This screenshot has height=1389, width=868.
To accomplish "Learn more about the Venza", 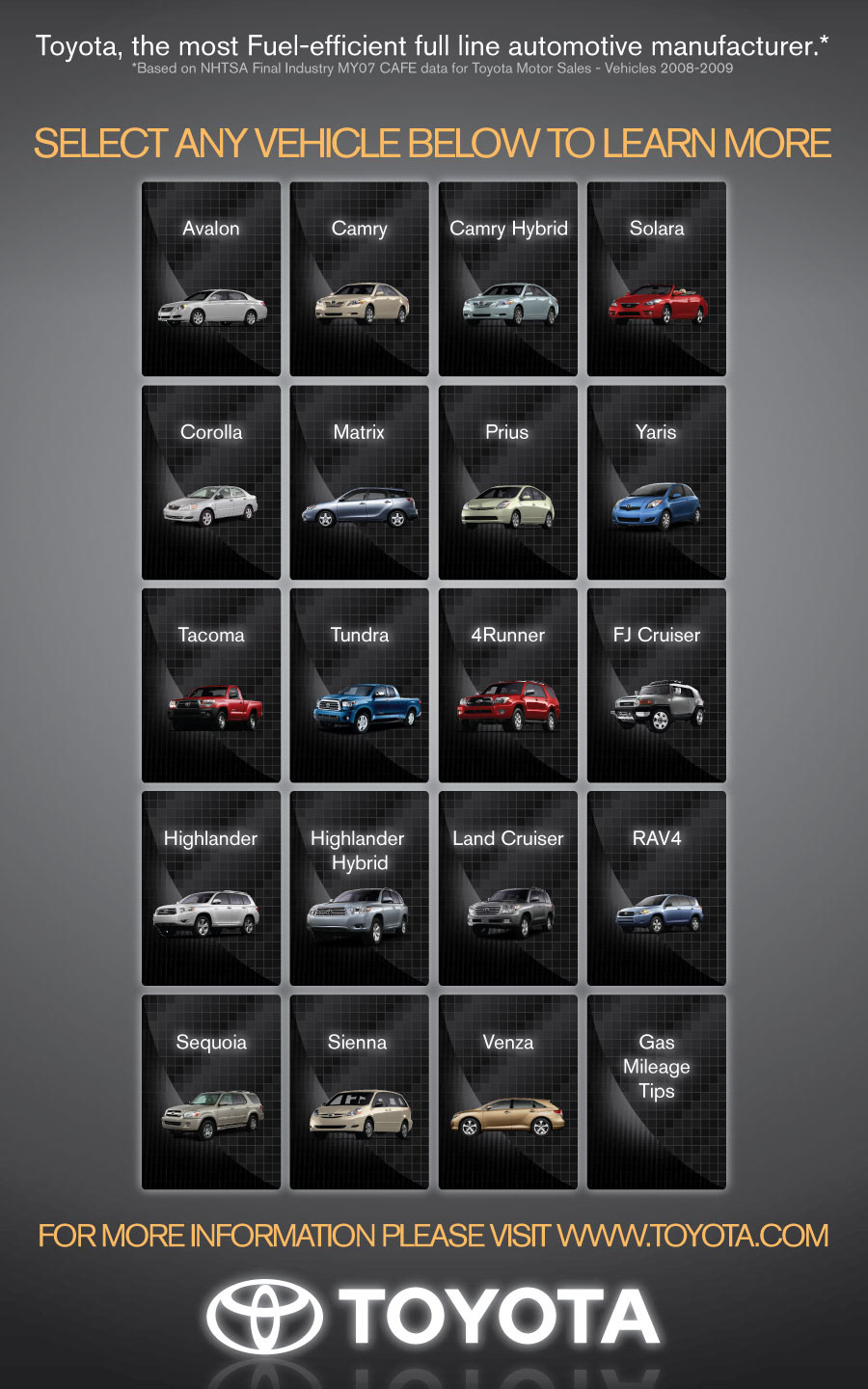I will [508, 1092].
